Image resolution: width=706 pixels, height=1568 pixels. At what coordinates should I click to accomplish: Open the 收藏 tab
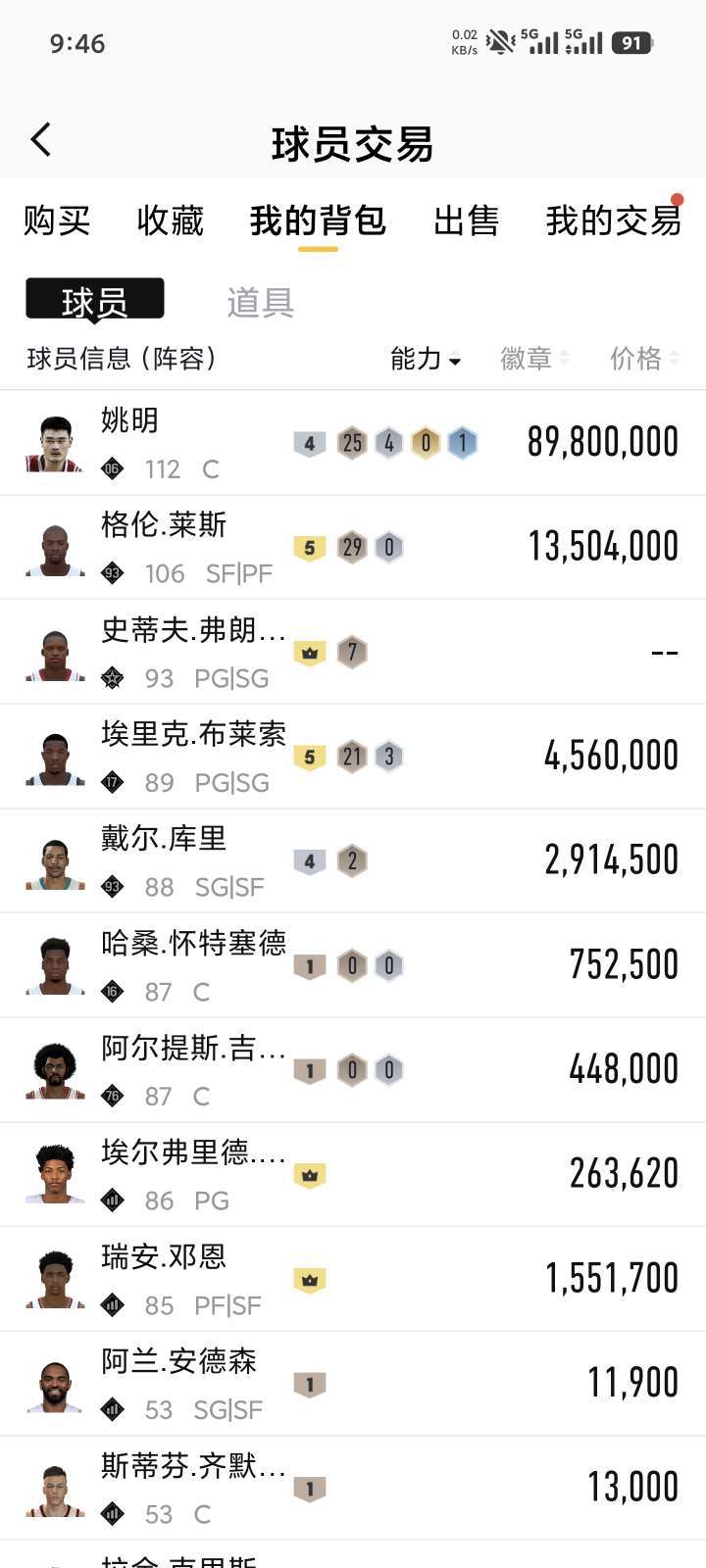coord(171,220)
